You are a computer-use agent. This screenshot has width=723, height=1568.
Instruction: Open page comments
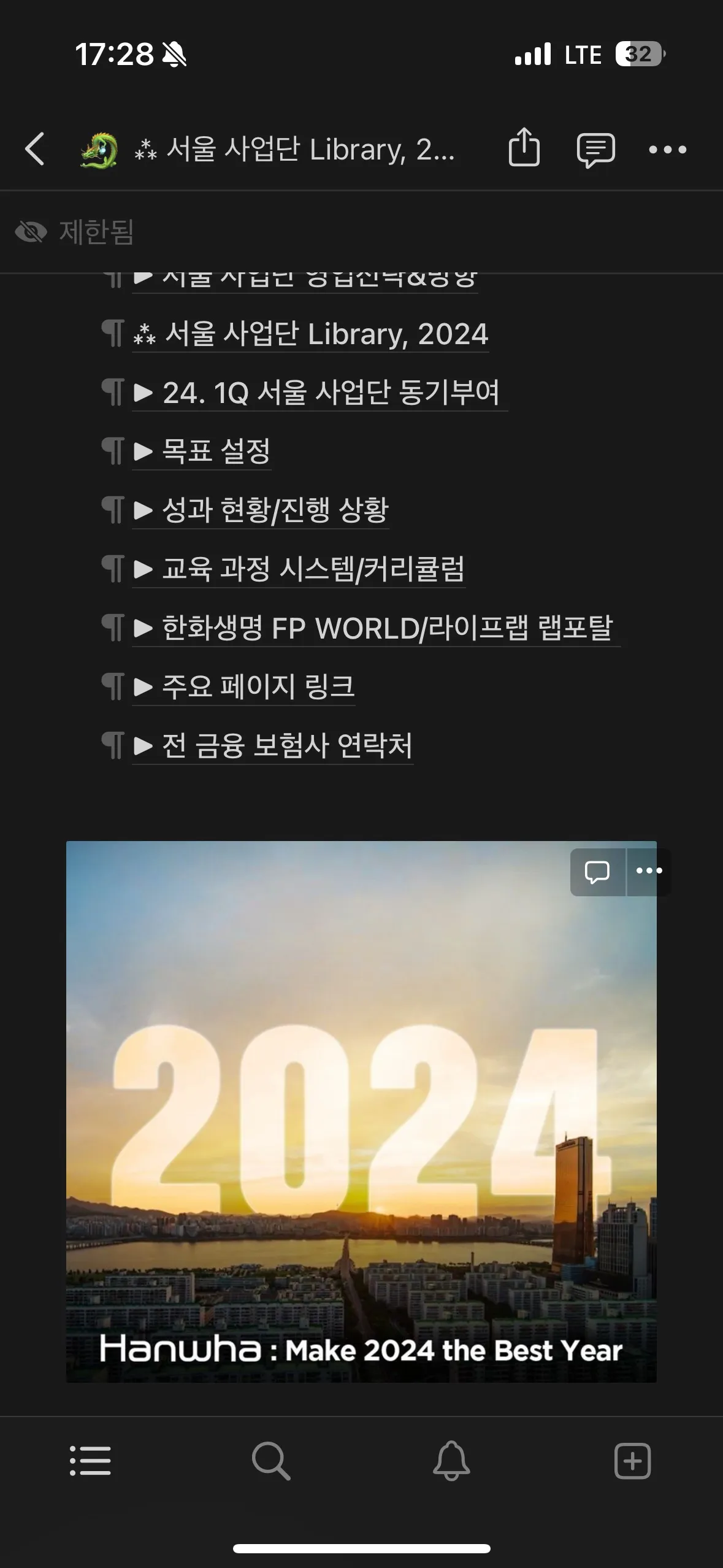[595, 149]
